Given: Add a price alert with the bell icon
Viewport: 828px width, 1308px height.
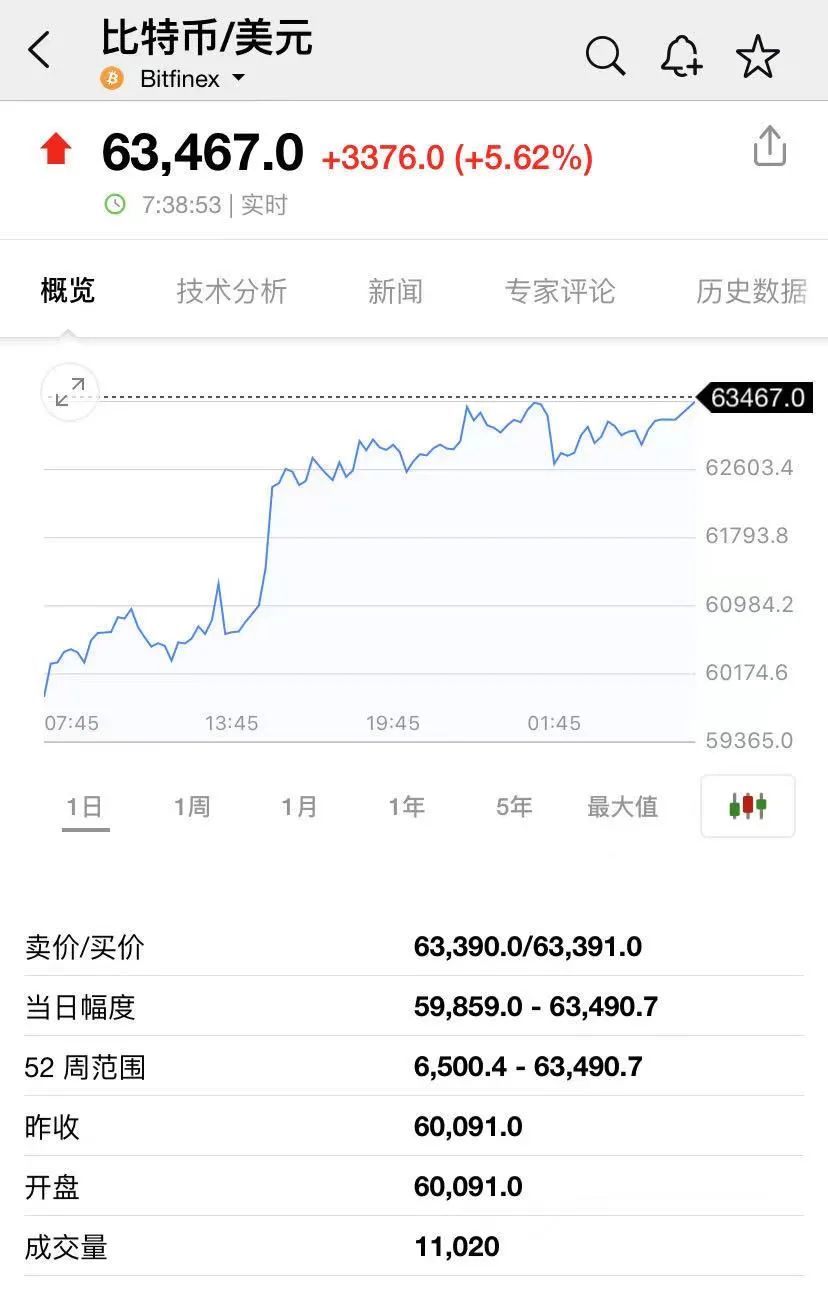Looking at the screenshot, I should (x=681, y=56).
